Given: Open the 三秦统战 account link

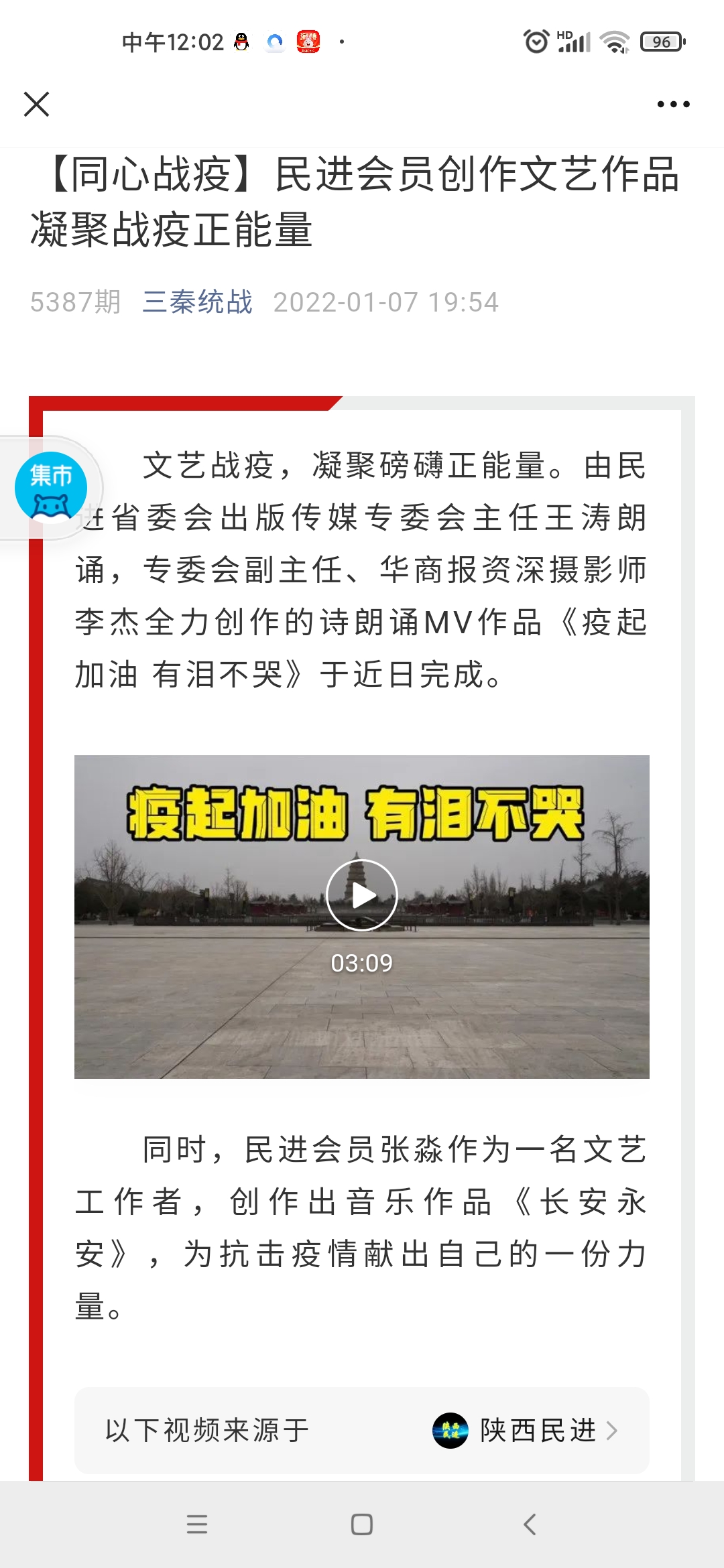Looking at the screenshot, I should pos(198,302).
